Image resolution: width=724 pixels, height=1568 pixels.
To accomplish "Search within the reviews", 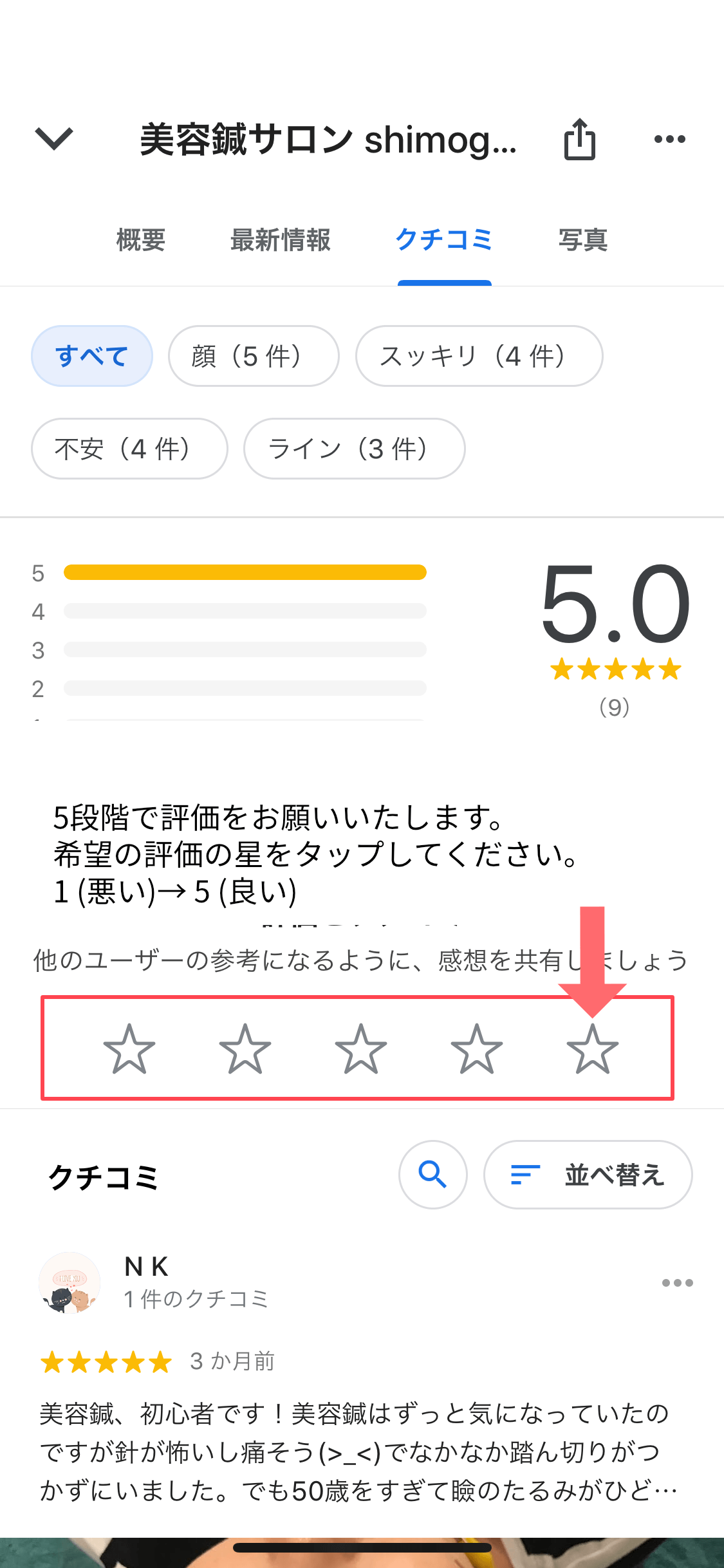I will (432, 1175).
